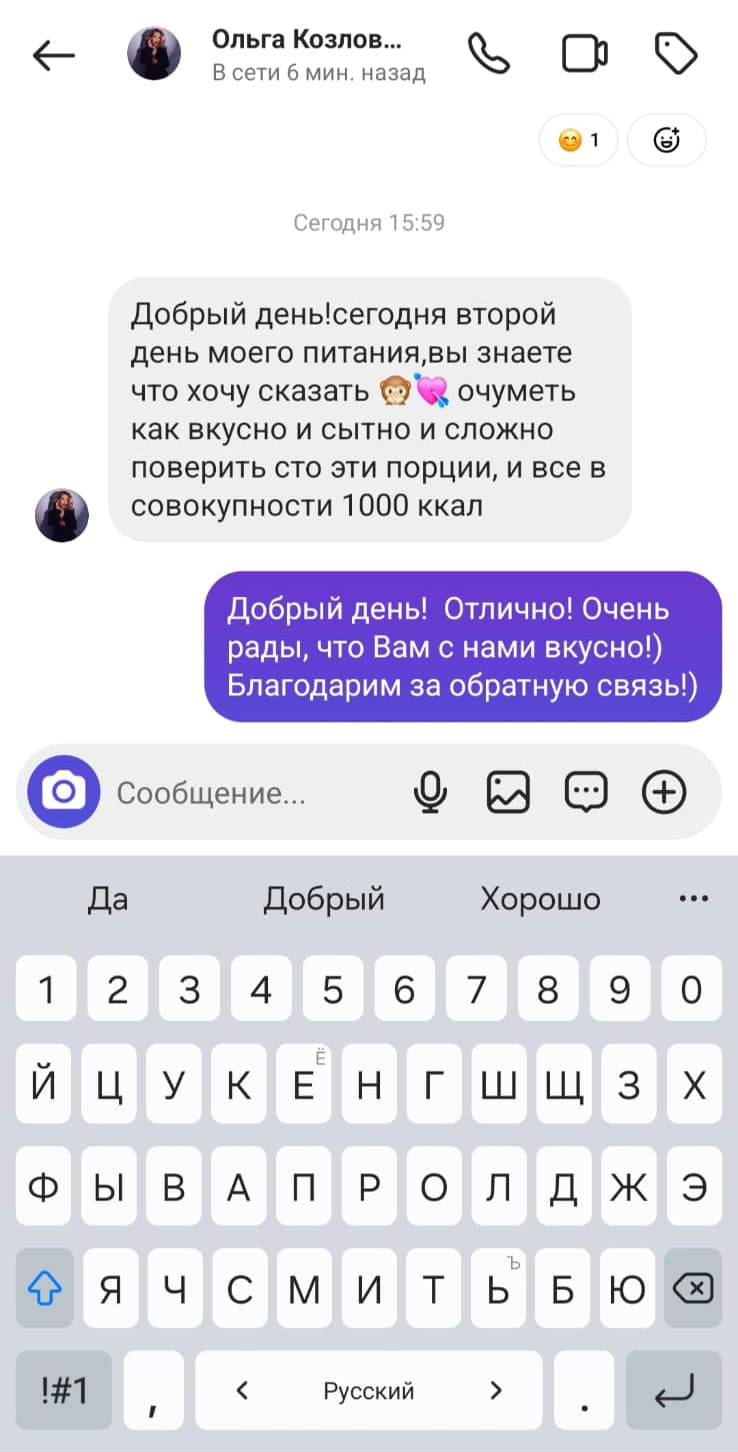
Task: Start a voice call with Ольга
Action: [489, 54]
